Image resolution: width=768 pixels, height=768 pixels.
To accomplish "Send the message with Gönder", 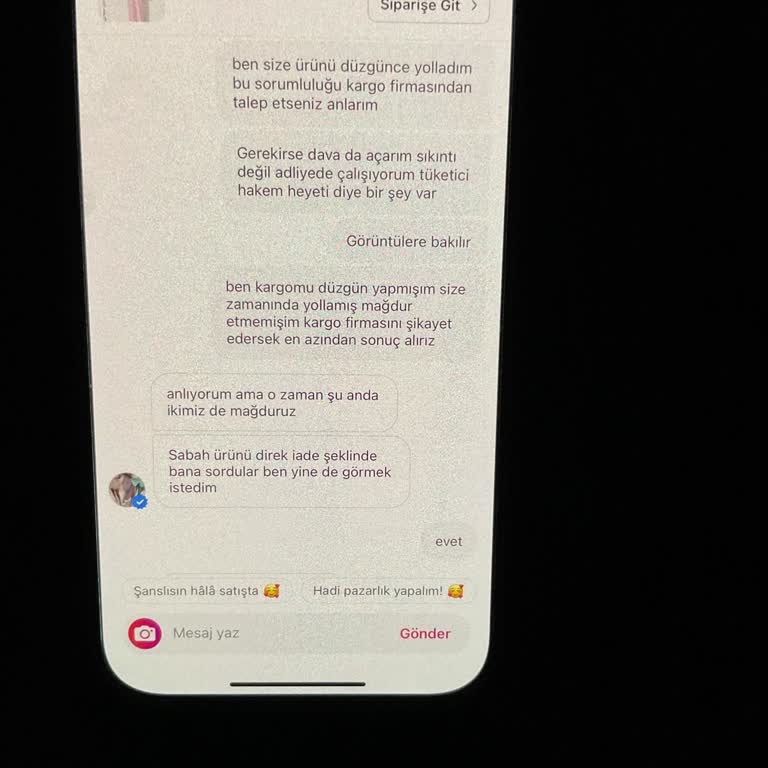I will point(425,633).
